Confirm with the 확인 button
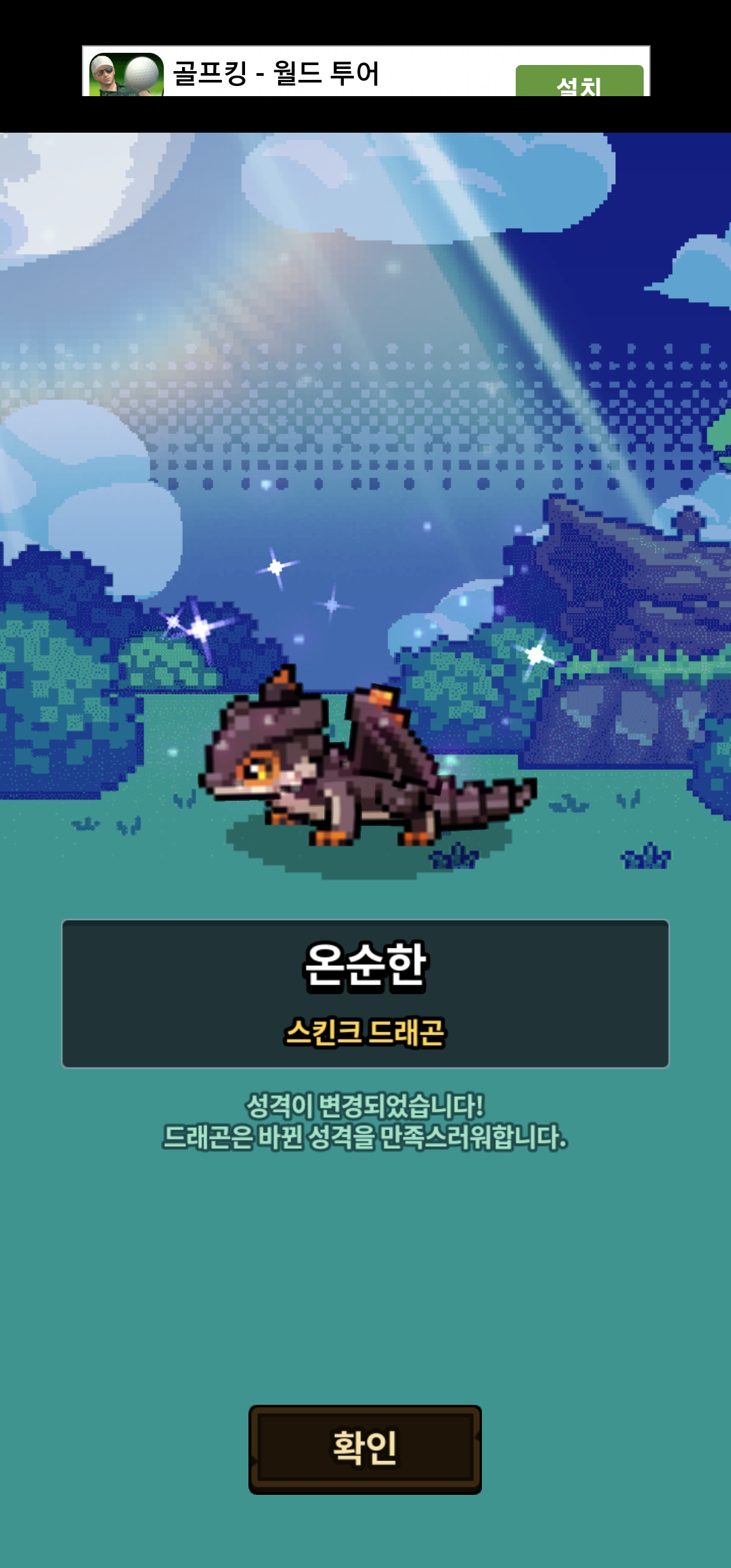The height and width of the screenshot is (1568, 731). [365, 1450]
